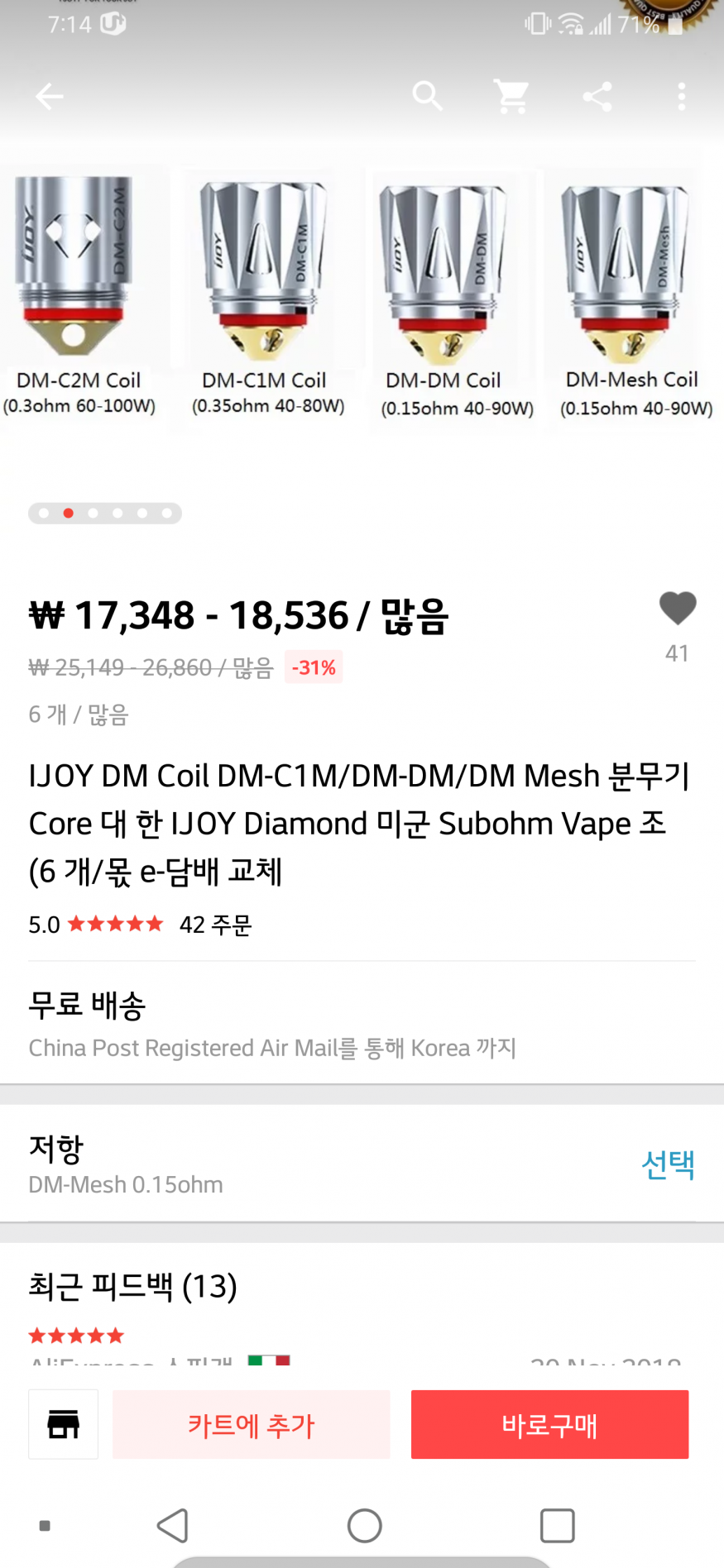This screenshot has height=1568, width=724.
Task: Visit the seller's store icon
Action: tap(64, 1424)
